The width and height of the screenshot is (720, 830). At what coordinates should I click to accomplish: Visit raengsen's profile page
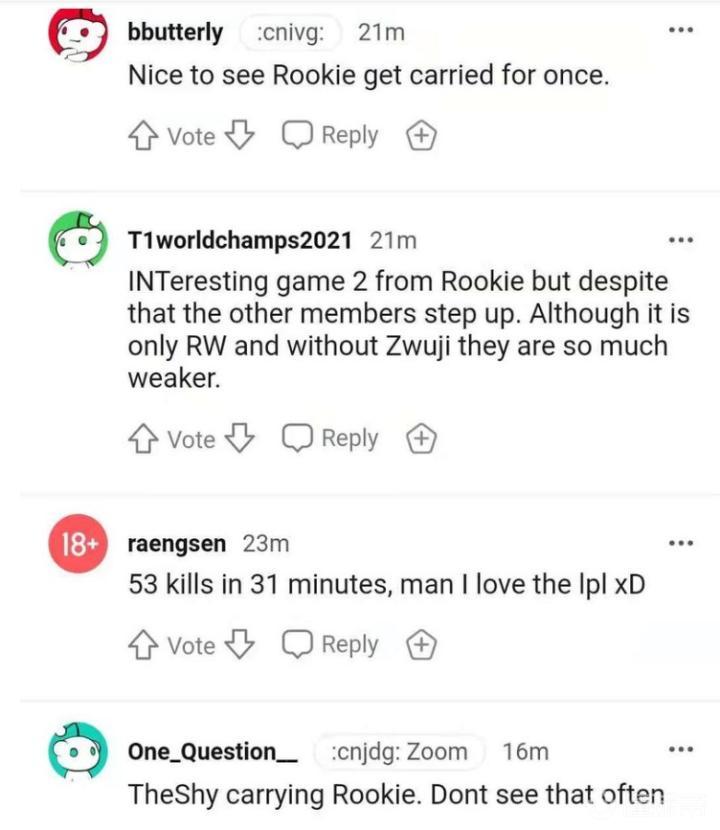point(176,544)
